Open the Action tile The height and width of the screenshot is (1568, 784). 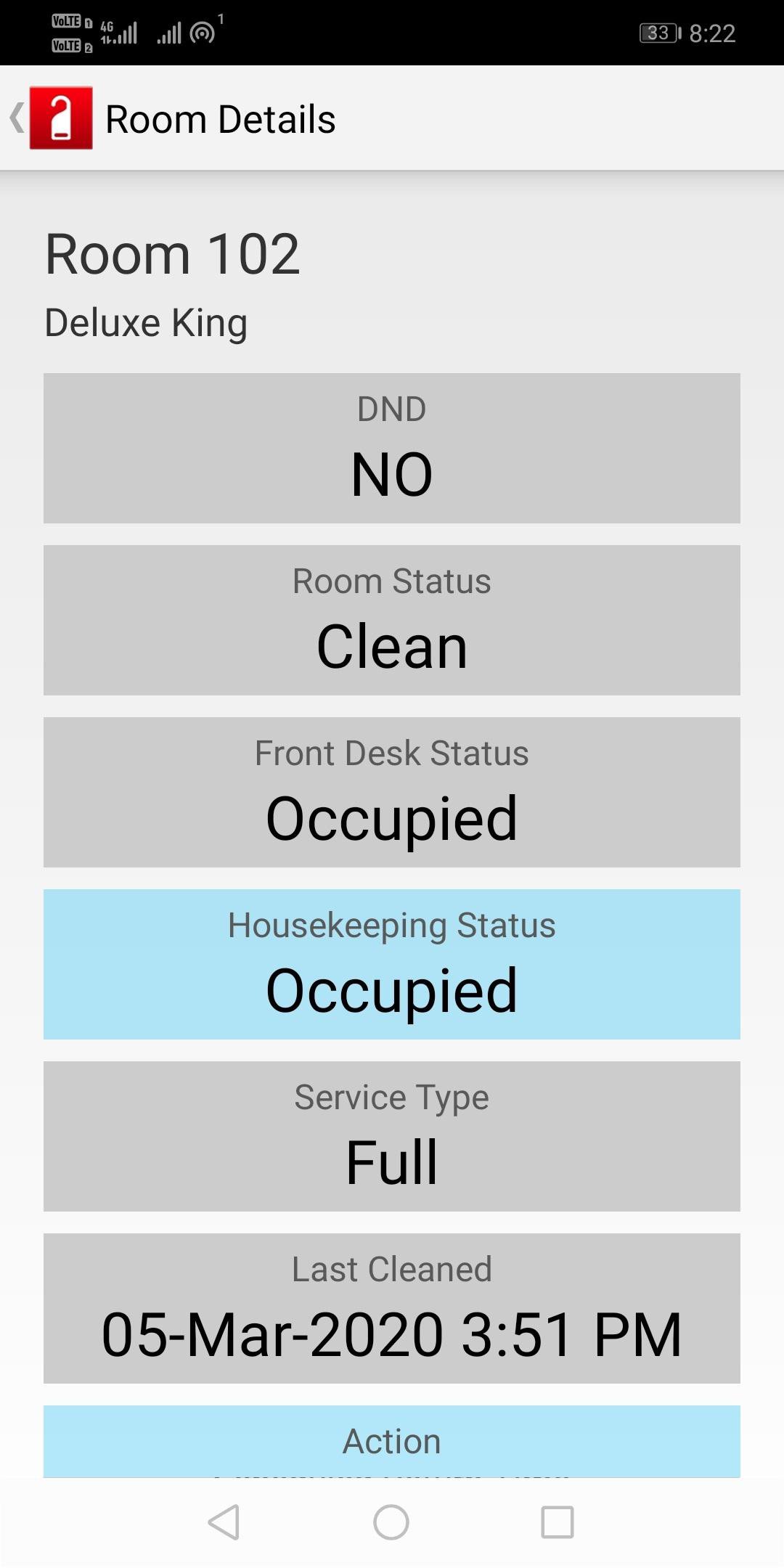tap(392, 1441)
